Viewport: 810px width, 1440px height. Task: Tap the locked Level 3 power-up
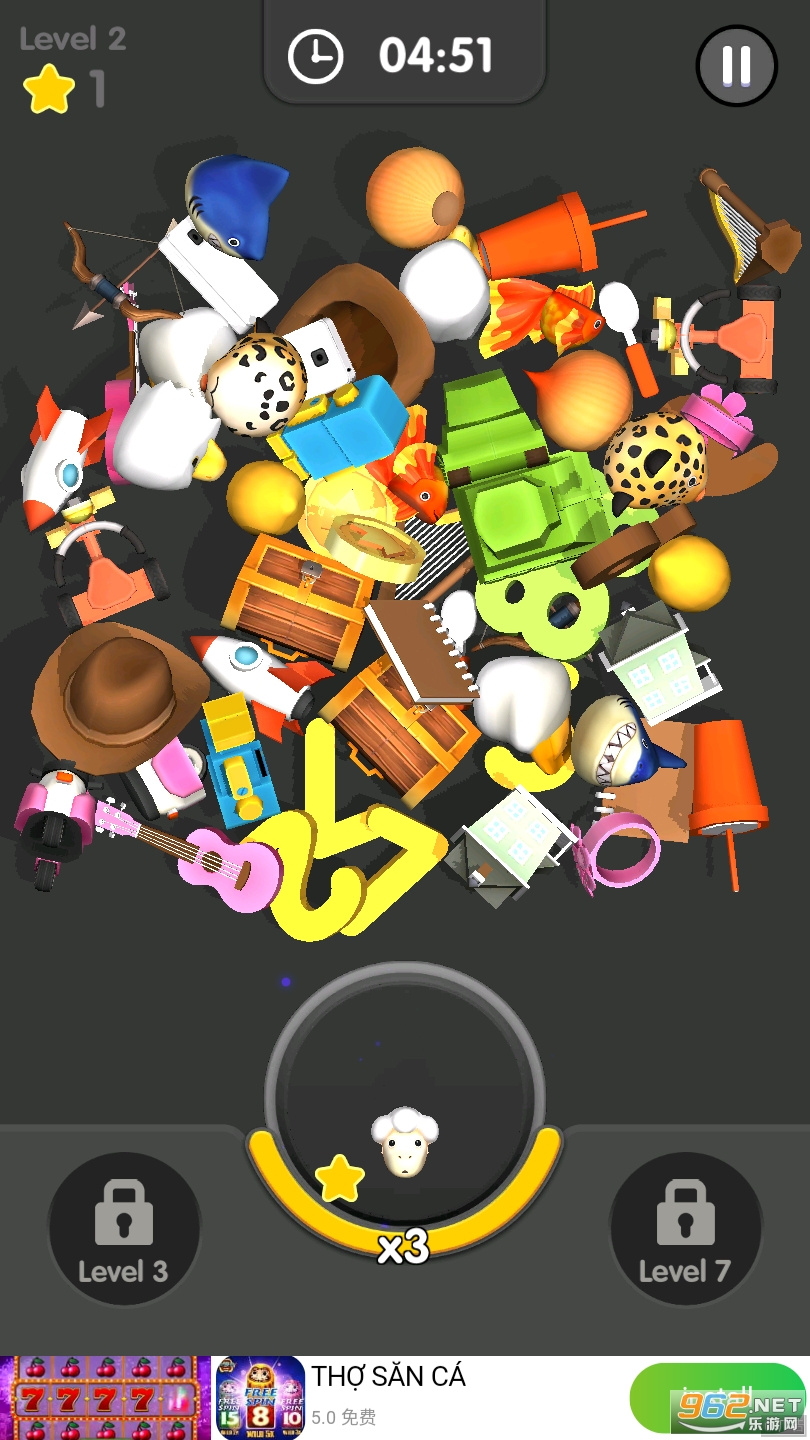[124, 1227]
